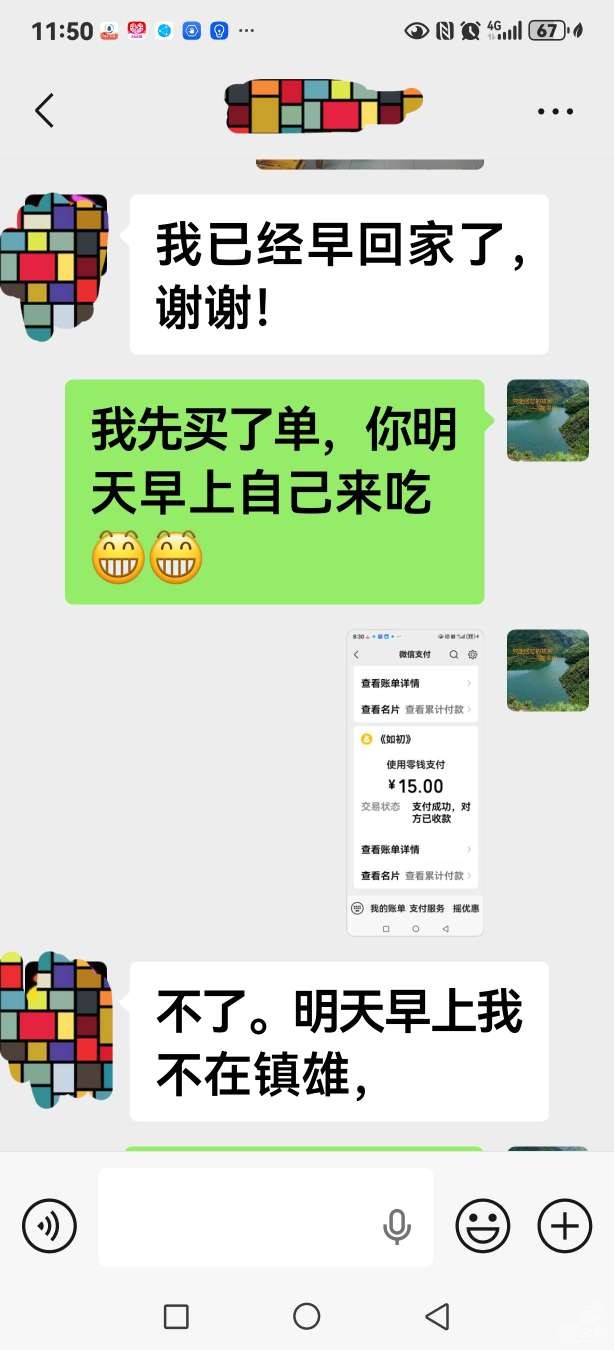The width and height of the screenshot is (614, 1350).
Task: Open the plus attachments menu
Action: tap(565, 1225)
